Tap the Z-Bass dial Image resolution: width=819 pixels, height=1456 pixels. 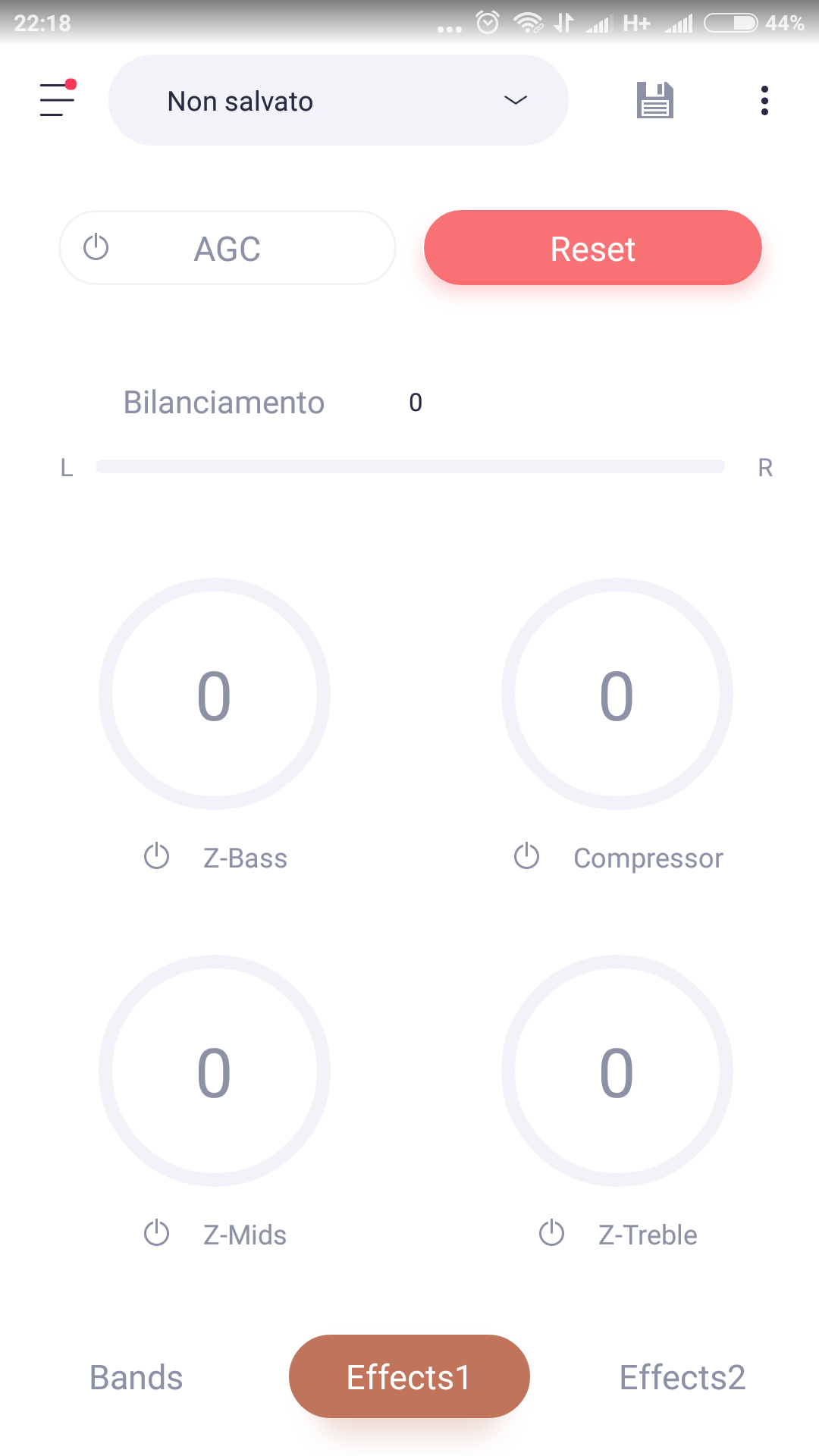pyautogui.click(x=215, y=694)
